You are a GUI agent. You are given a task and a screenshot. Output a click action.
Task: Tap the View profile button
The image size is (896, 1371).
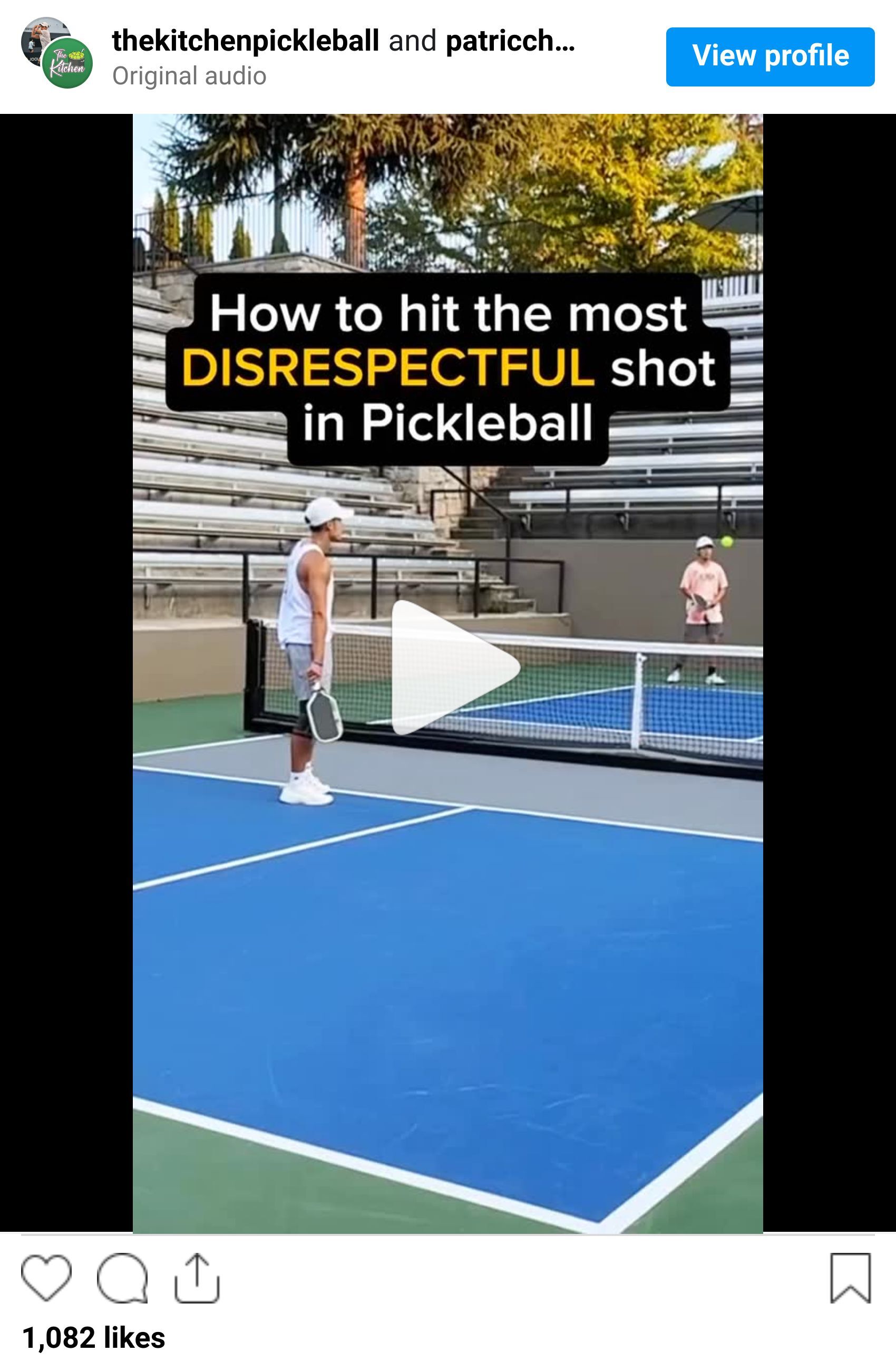(770, 56)
